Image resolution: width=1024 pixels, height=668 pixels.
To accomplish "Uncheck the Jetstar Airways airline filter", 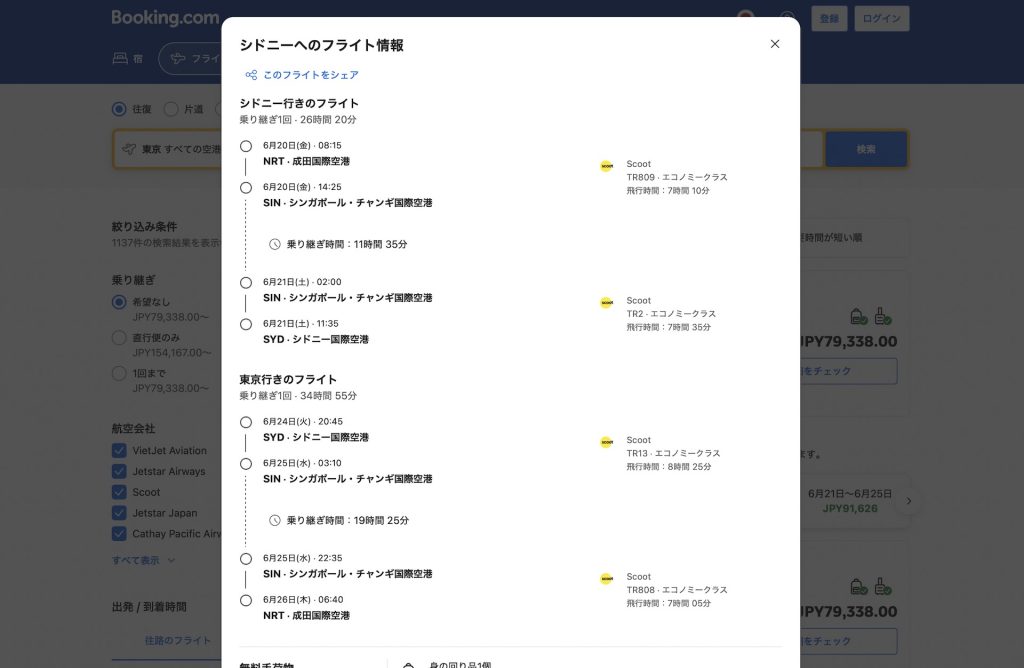I will (x=120, y=472).
